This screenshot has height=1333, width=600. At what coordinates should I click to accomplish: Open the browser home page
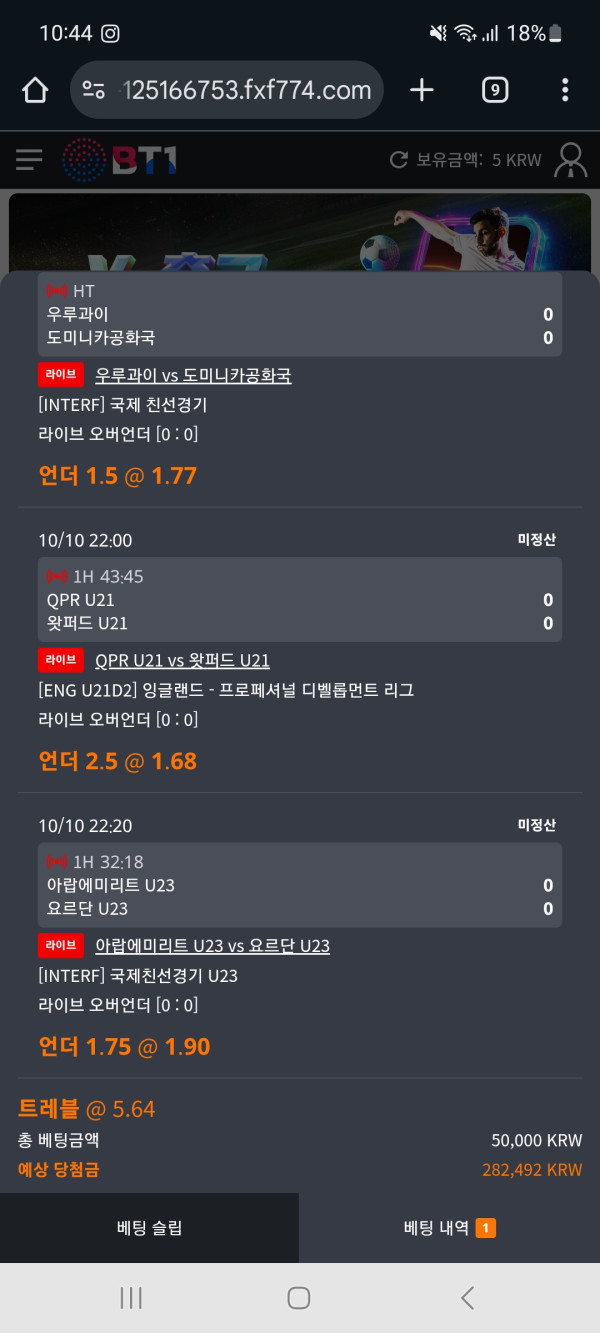35,91
